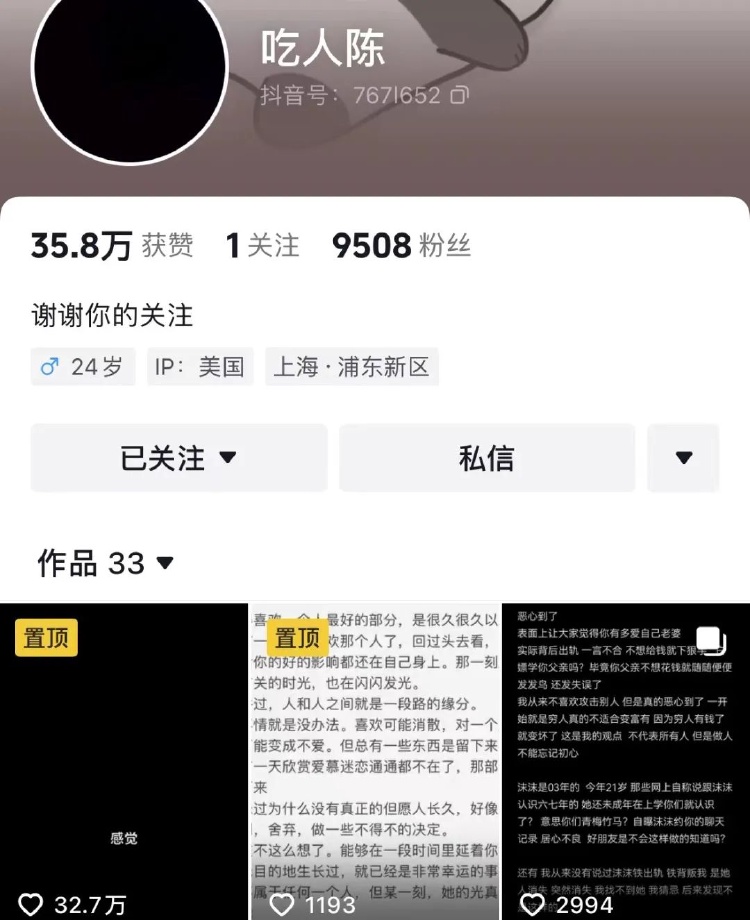Tap the 已关注 following button

click(179, 458)
